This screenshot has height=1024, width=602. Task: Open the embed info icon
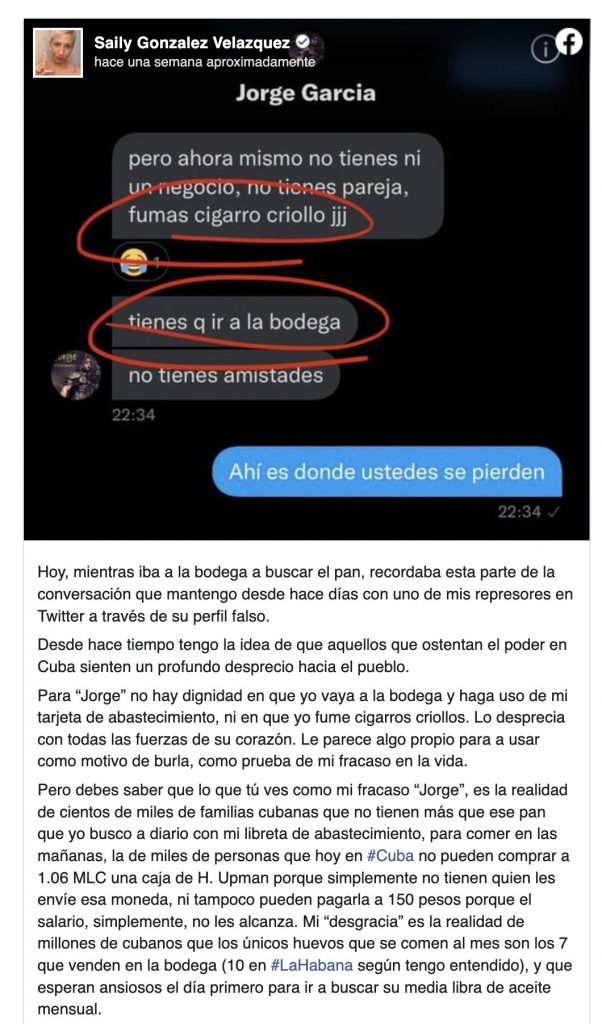tap(543, 50)
